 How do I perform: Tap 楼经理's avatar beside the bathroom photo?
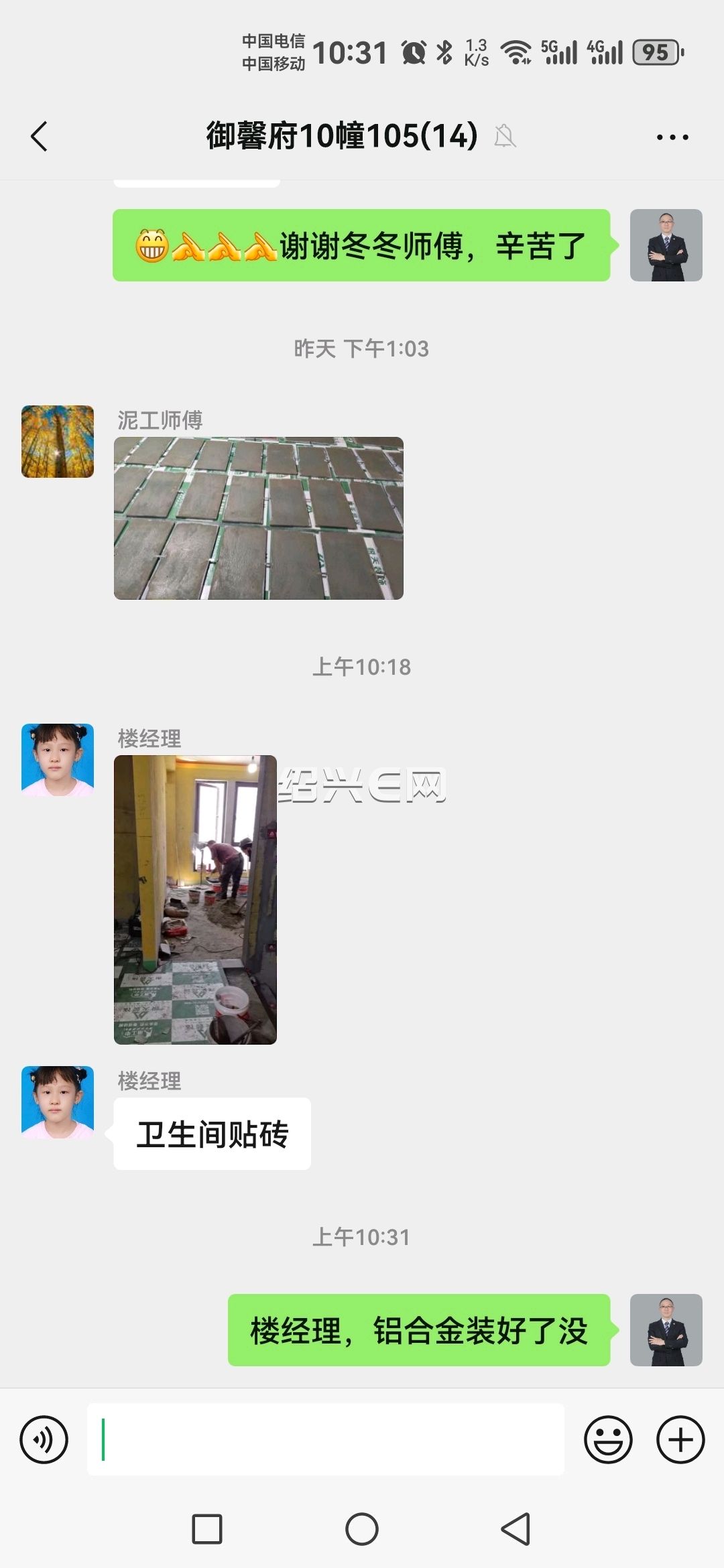pyautogui.click(x=58, y=759)
